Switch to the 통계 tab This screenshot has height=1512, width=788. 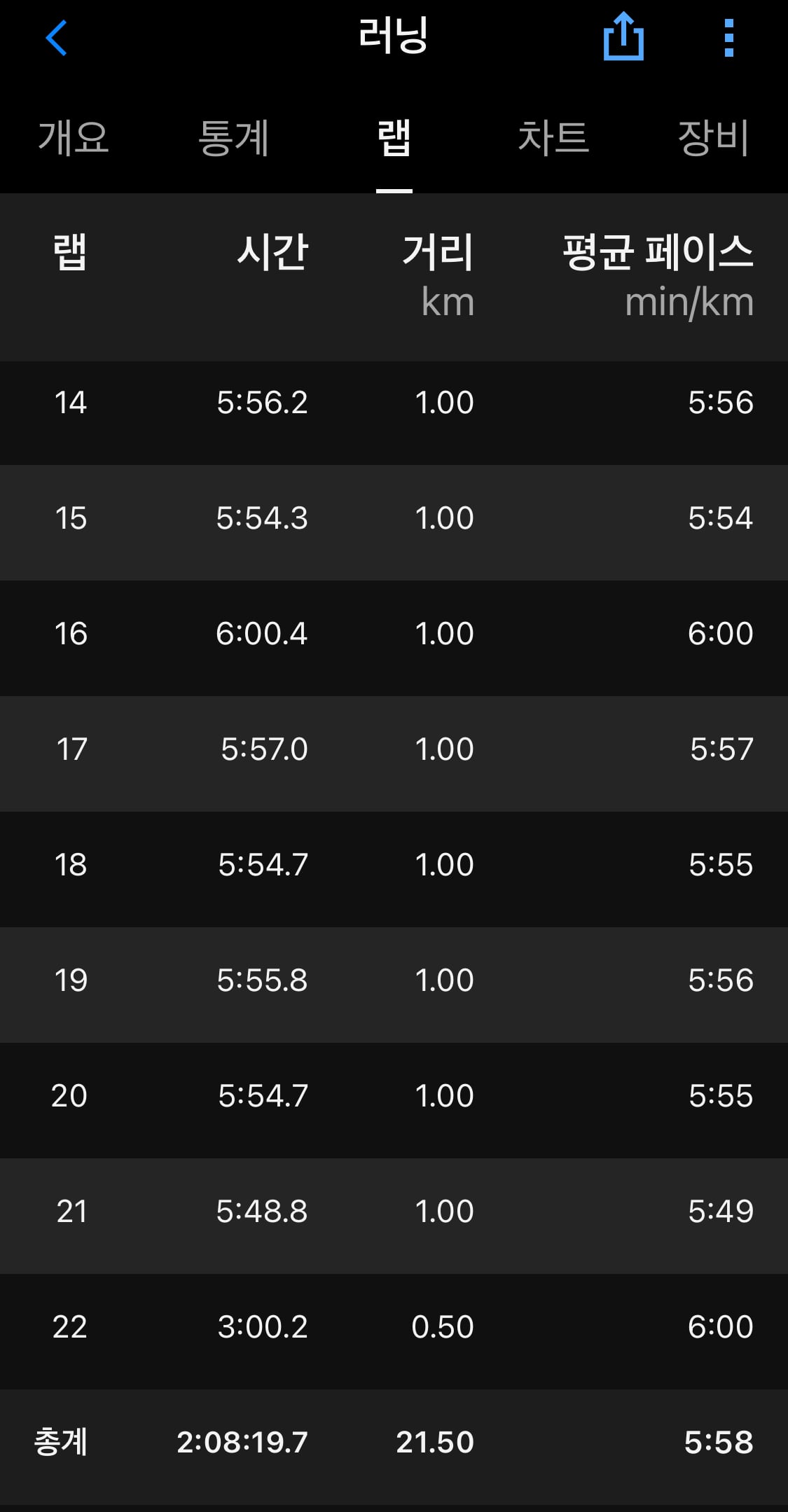(x=233, y=137)
